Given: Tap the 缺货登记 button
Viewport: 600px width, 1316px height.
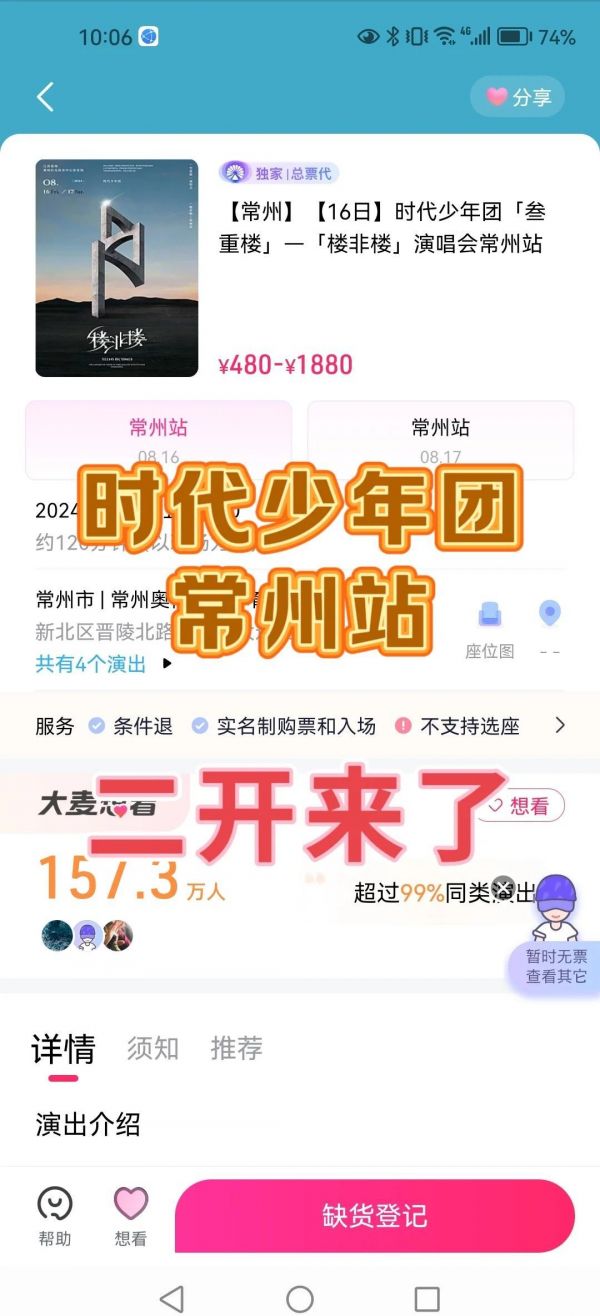Looking at the screenshot, I should point(375,1216).
